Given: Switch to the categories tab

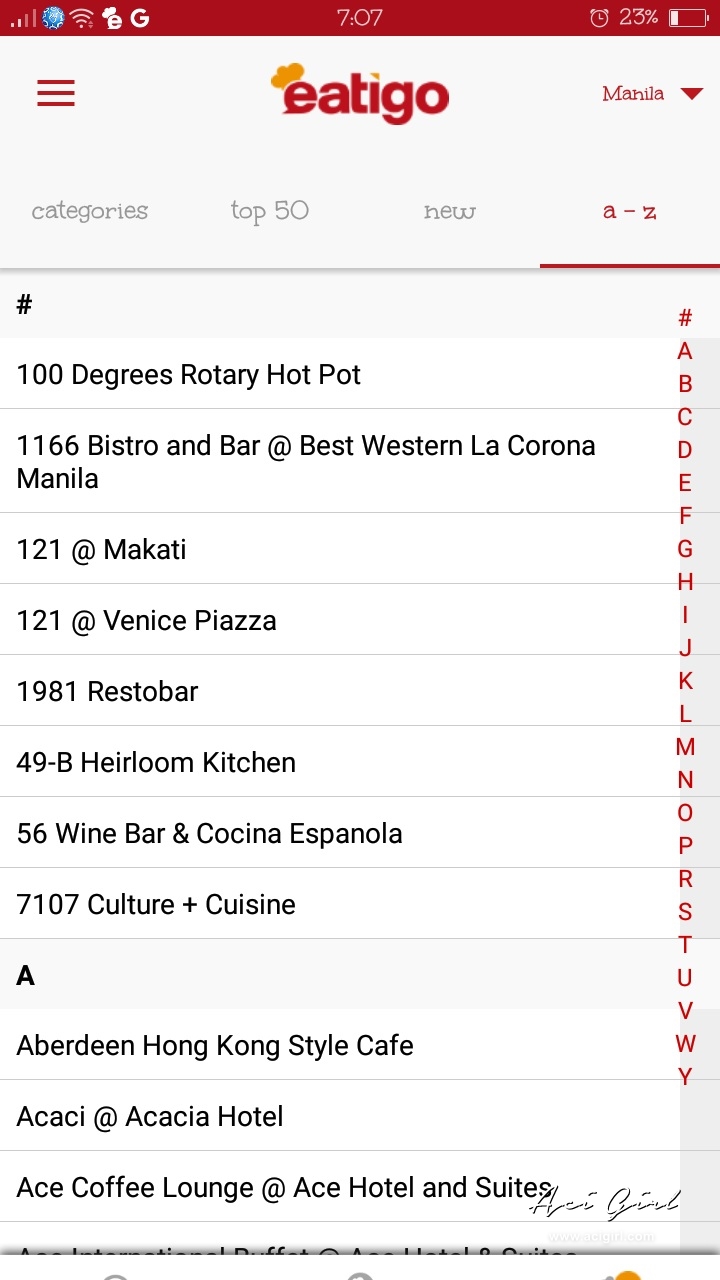Looking at the screenshot, I should tap(89, 211).
